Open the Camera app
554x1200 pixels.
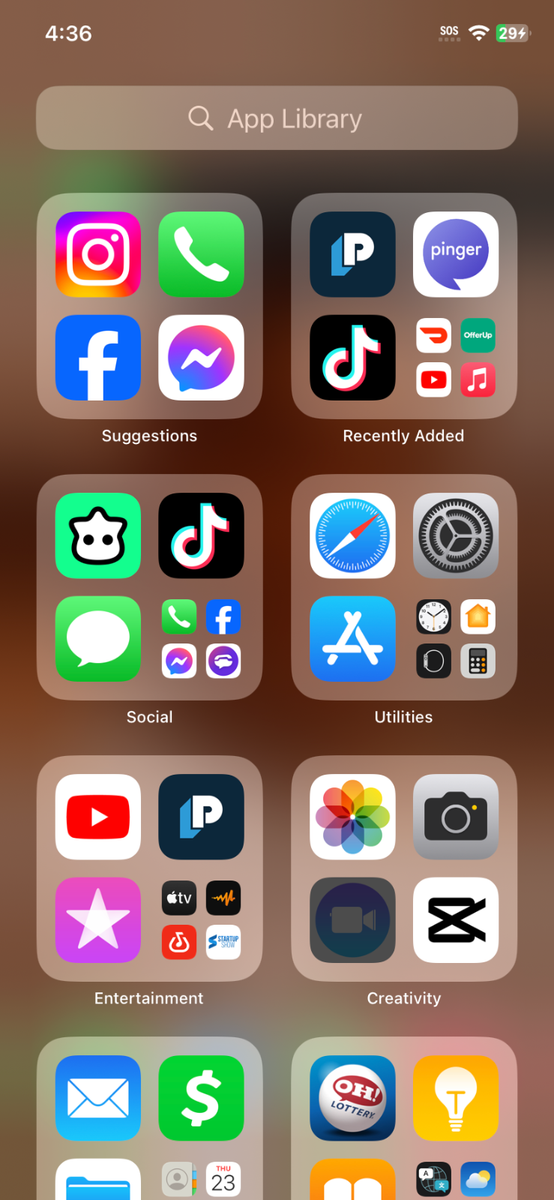[456, 817]
